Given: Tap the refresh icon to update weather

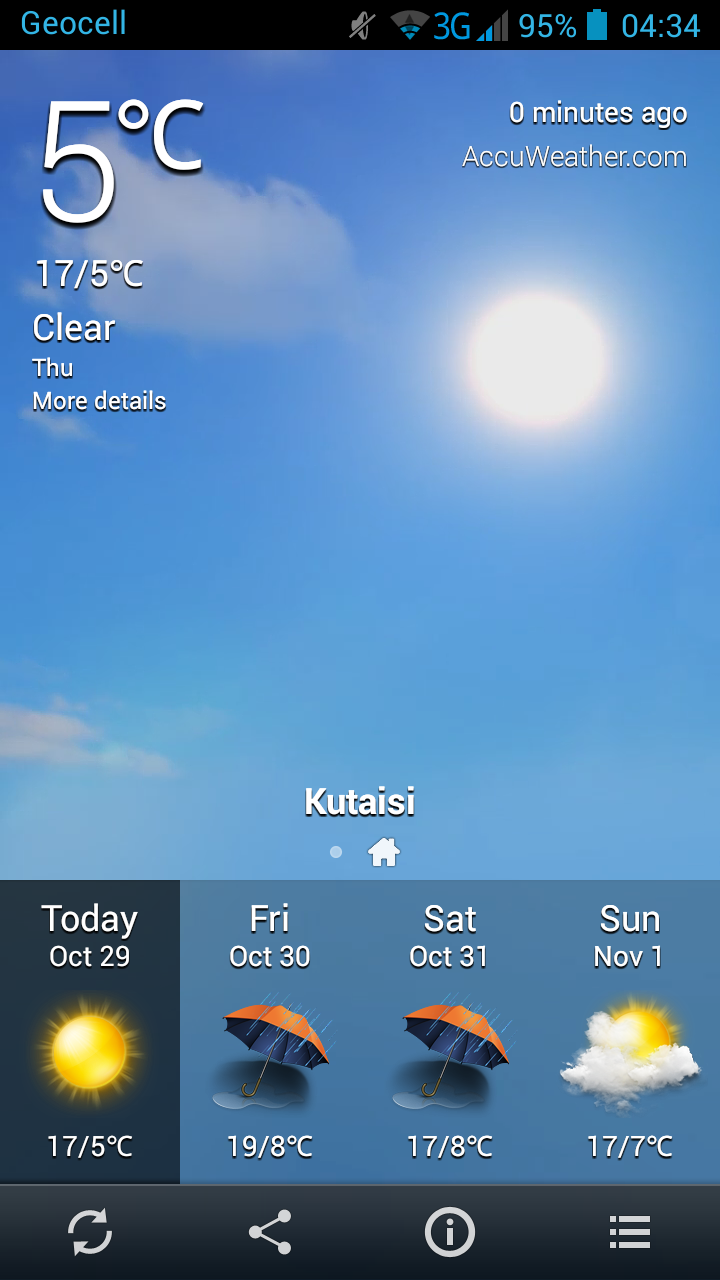Looking at the screenshot, I should tap(90, 1231).
